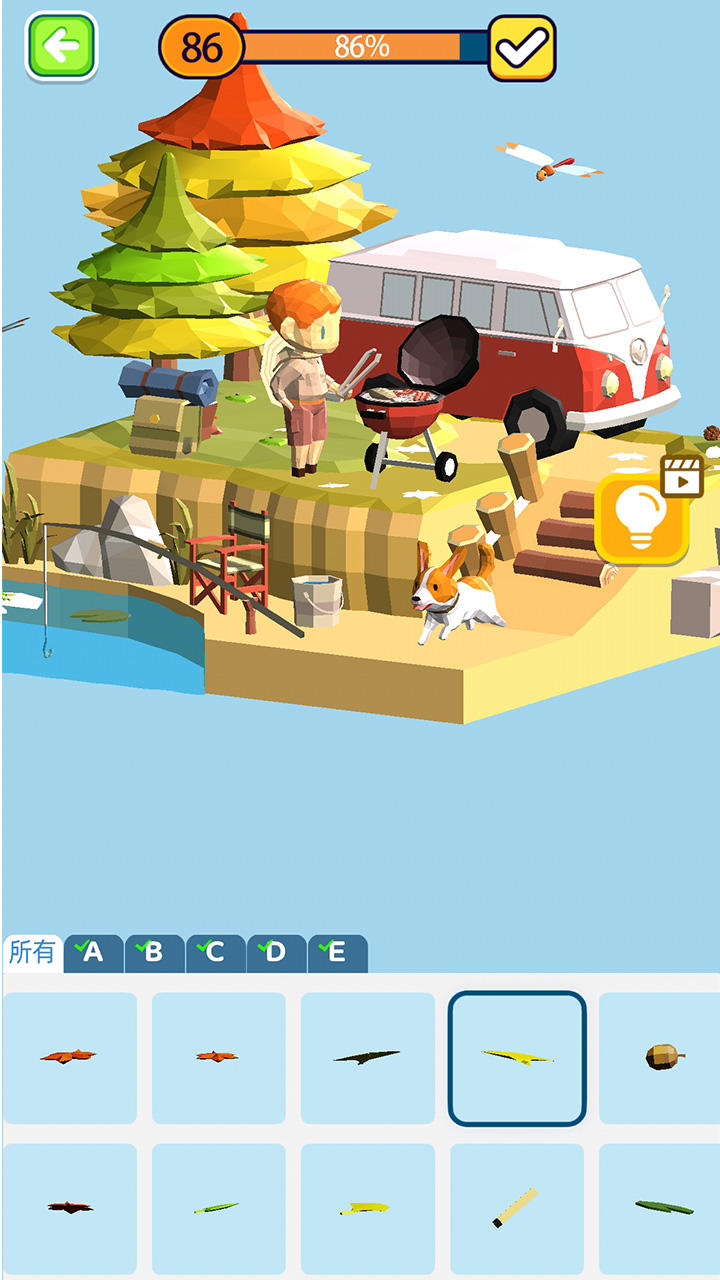Pick the highlighted yellow leaf piece
This screenshot has height=1280, width=720.
pyautogui.click(x=517, y=1057)
